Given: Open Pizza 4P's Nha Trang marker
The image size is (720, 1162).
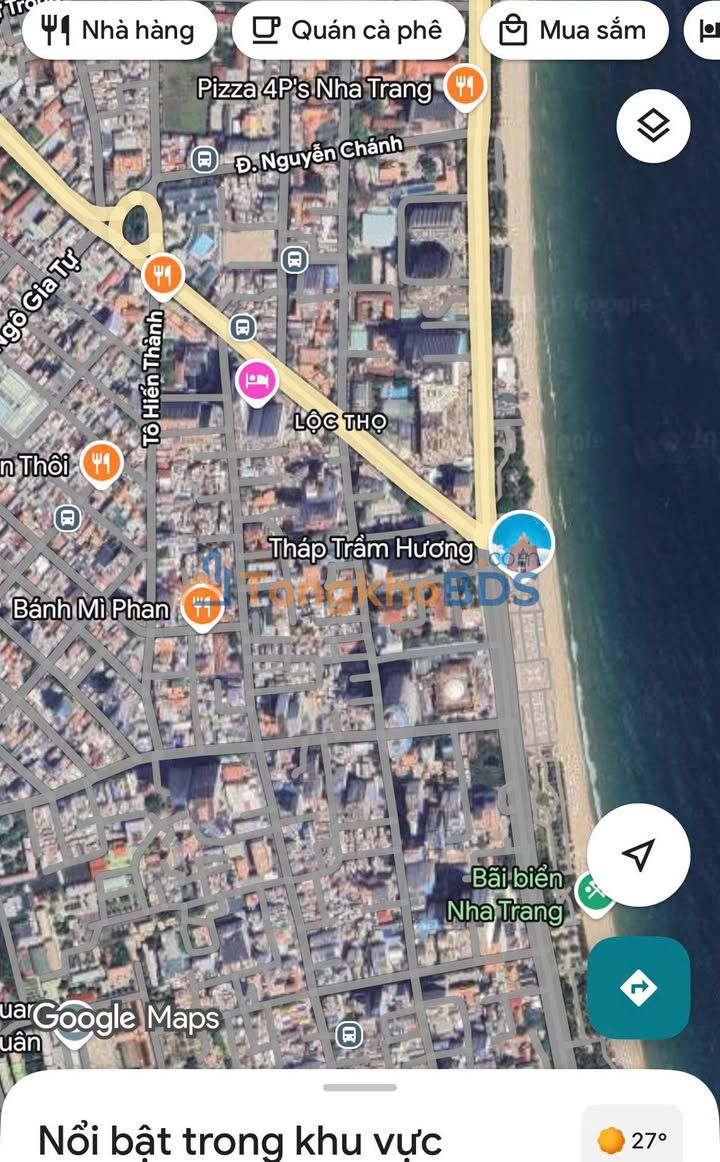Looking at the screenshot, I should (464, 87).
